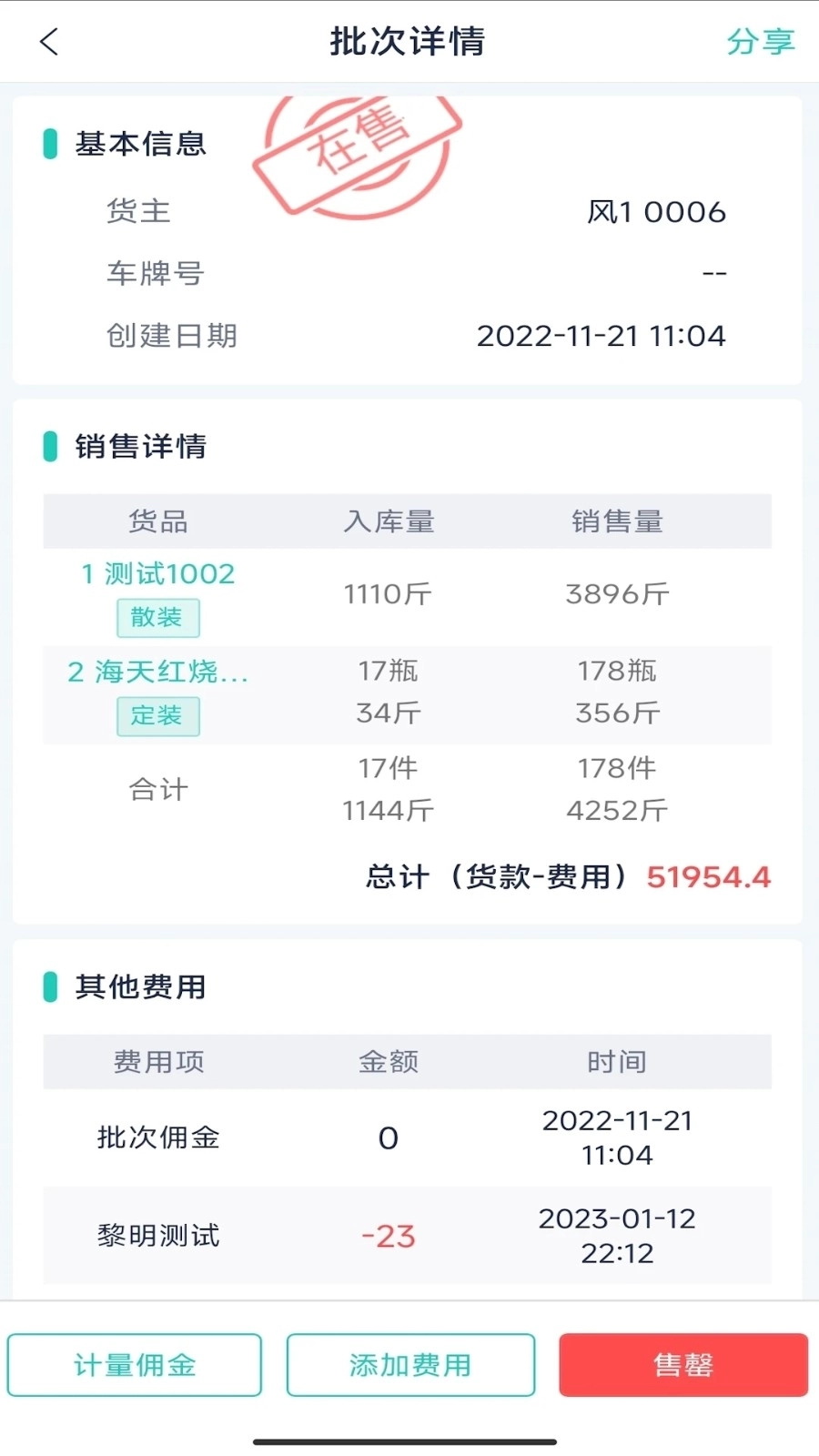Click the 计量佣金 button
Screen dimensions: 819x1456
point(135,1364)
